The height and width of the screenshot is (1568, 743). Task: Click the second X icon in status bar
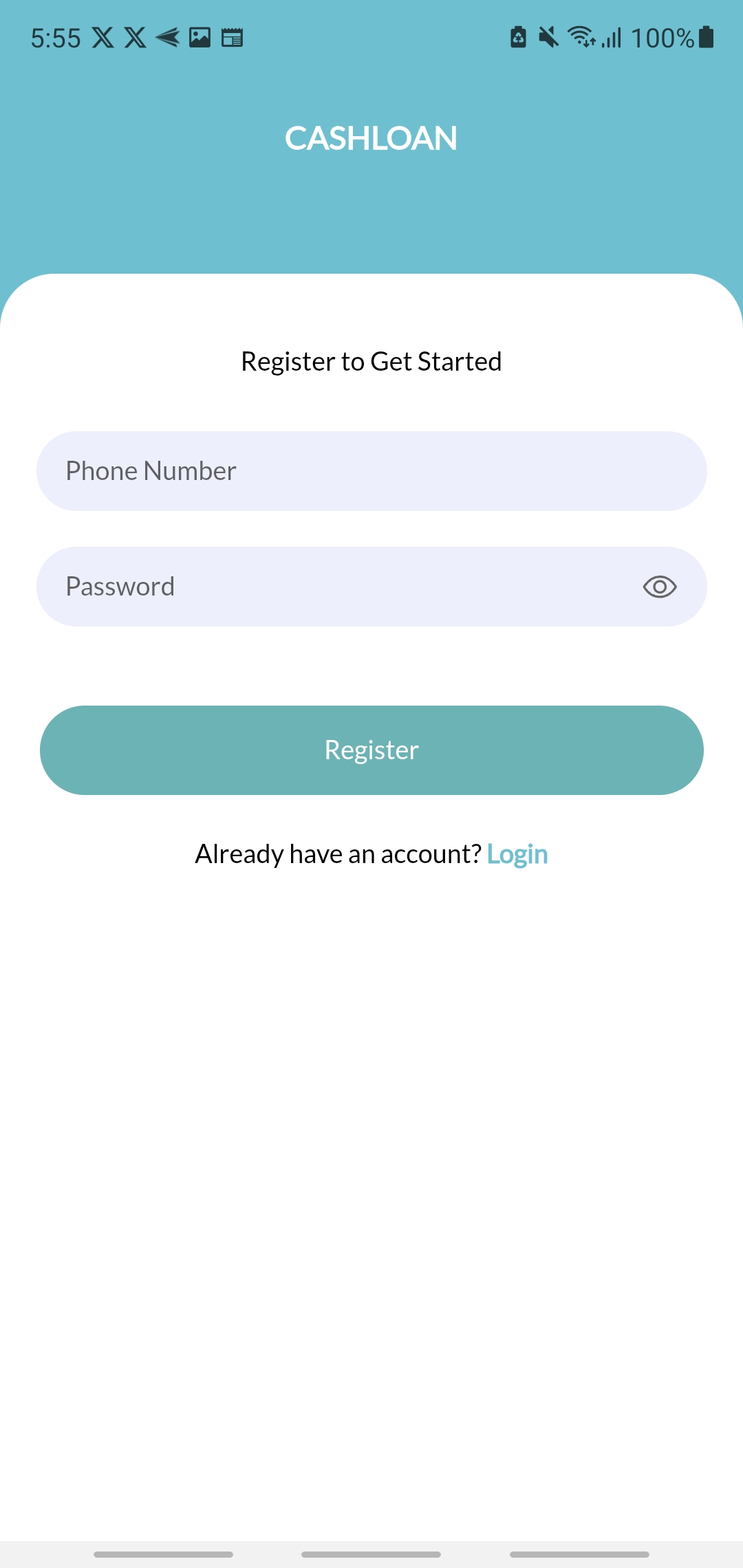[x=135, y=37]
